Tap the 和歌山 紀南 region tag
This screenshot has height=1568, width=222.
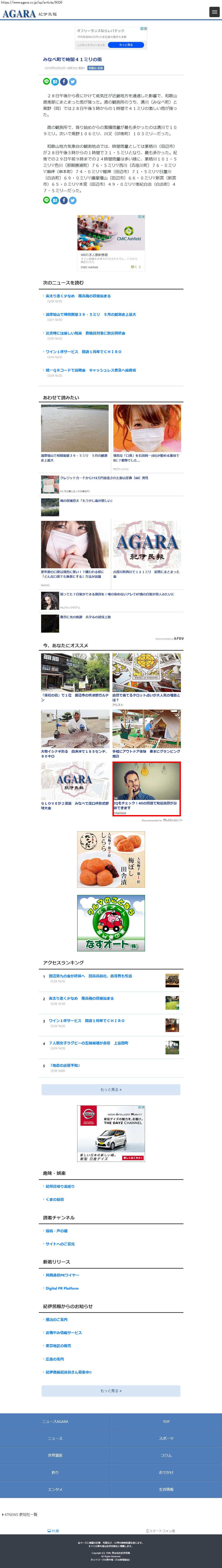(x=96, y=68)
